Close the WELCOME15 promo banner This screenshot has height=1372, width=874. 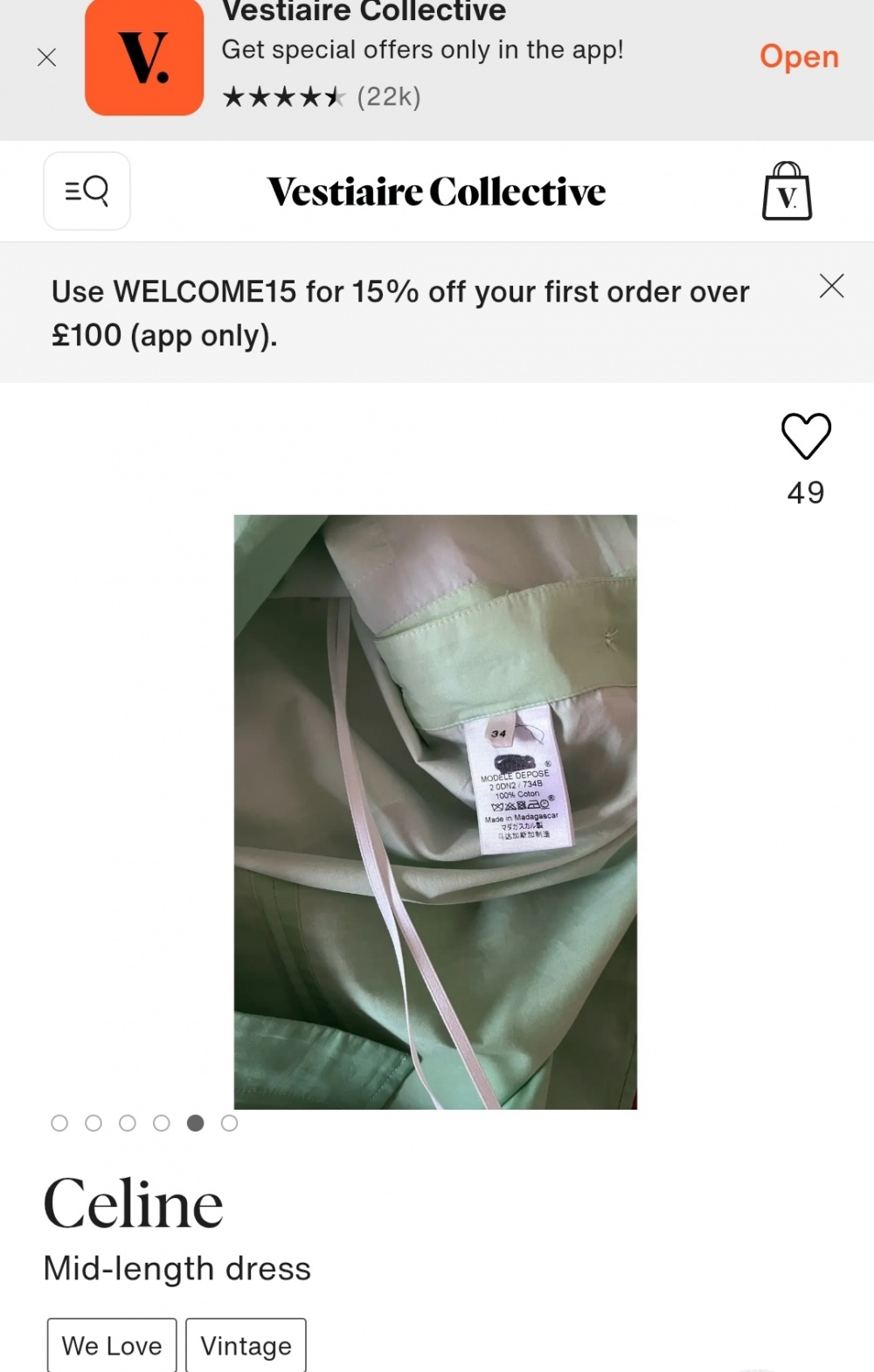(831, 286)
